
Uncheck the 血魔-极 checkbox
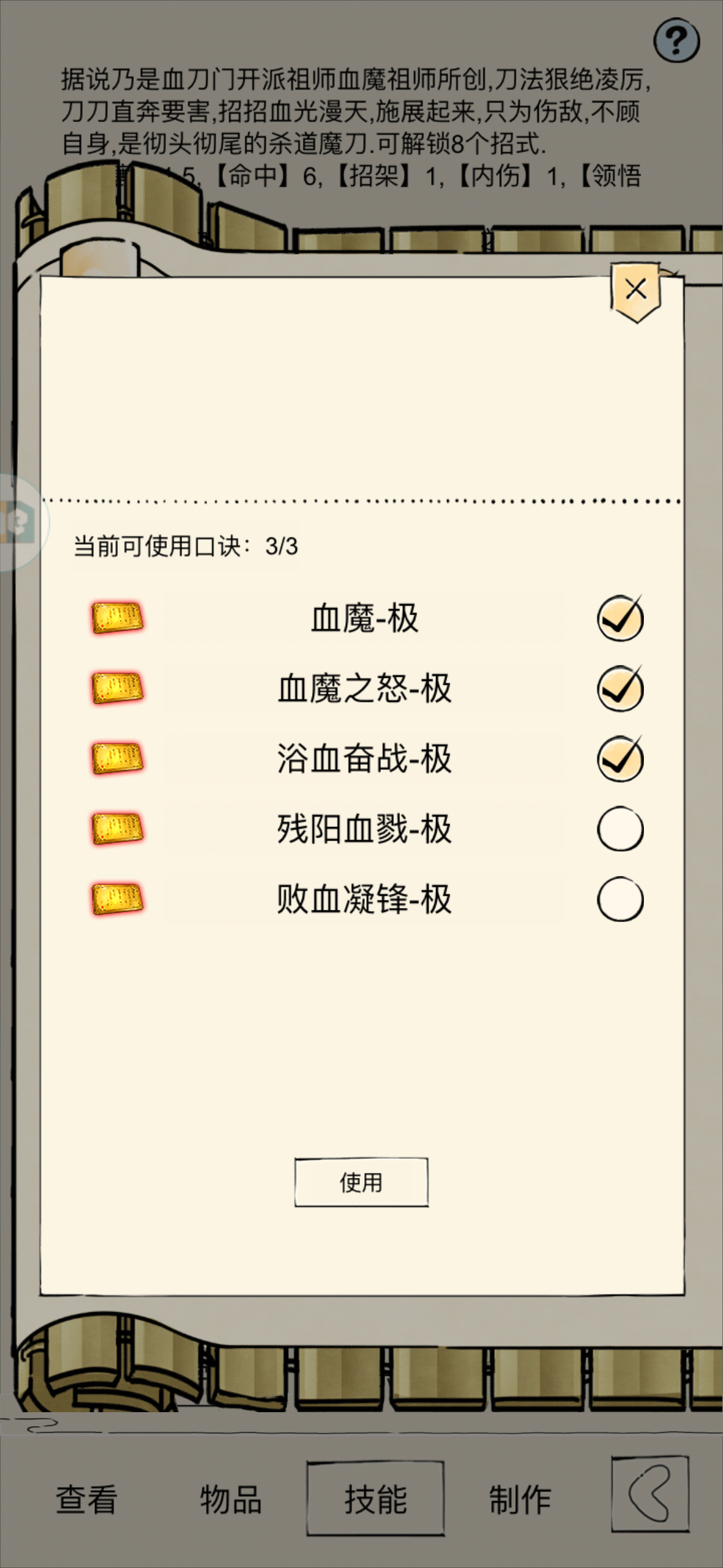click(620, 618)
